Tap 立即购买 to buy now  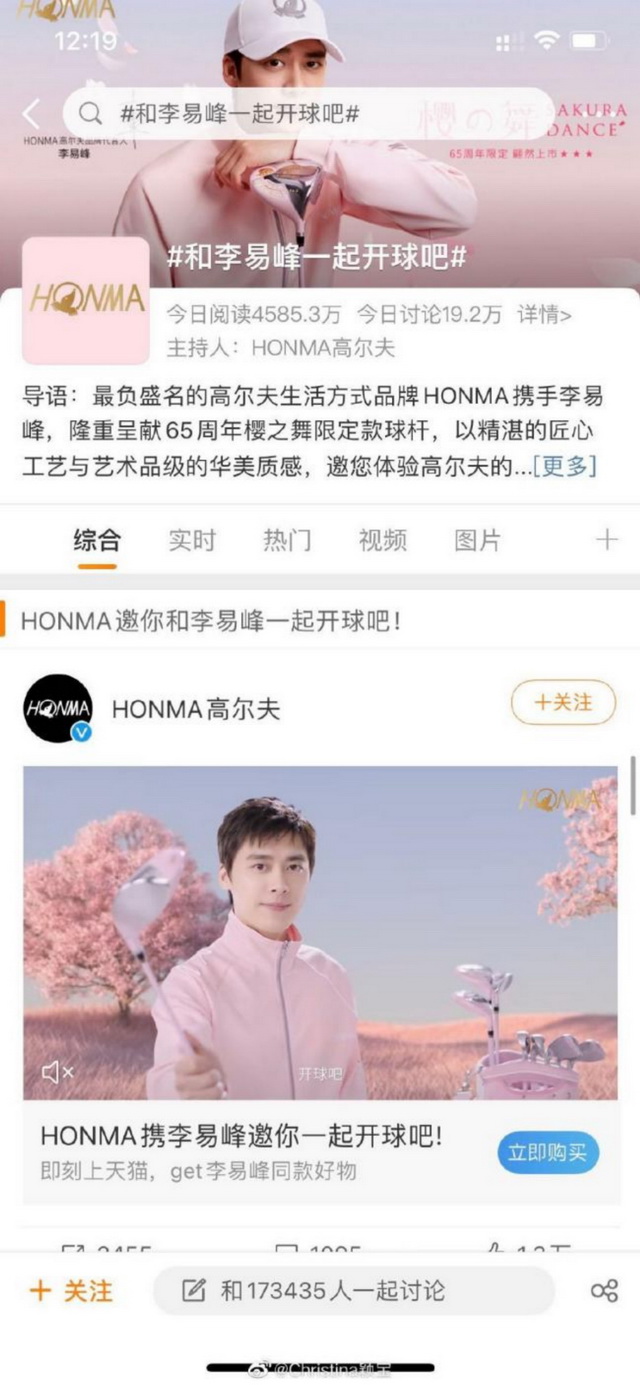pyautogui.click(x=548, y=1153)
